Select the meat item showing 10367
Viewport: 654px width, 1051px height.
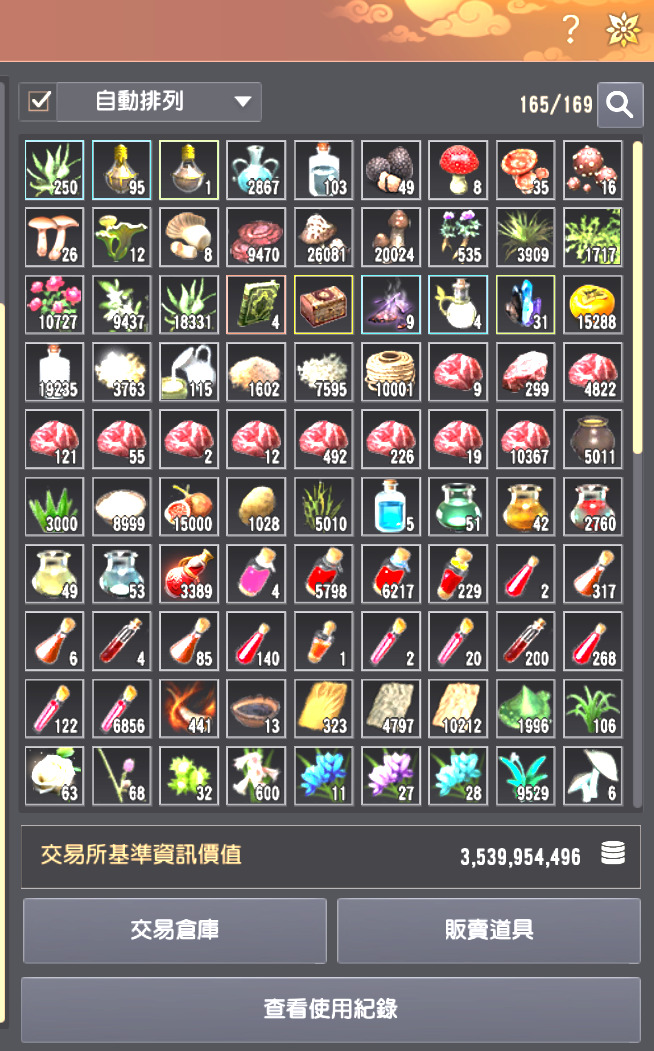[x=525, y=439]
